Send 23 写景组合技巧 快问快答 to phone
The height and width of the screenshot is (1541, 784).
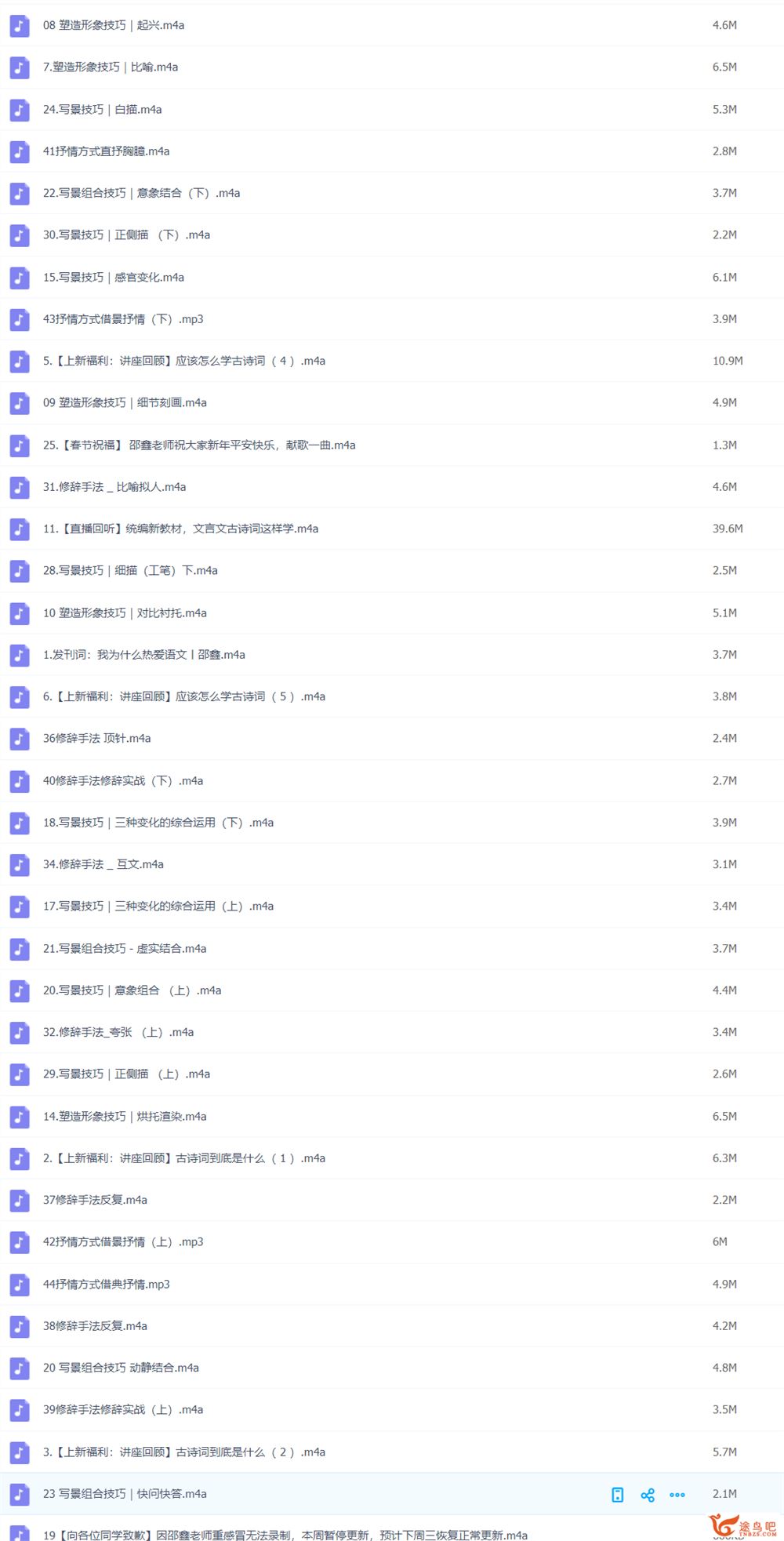(x=618, y=1495)
